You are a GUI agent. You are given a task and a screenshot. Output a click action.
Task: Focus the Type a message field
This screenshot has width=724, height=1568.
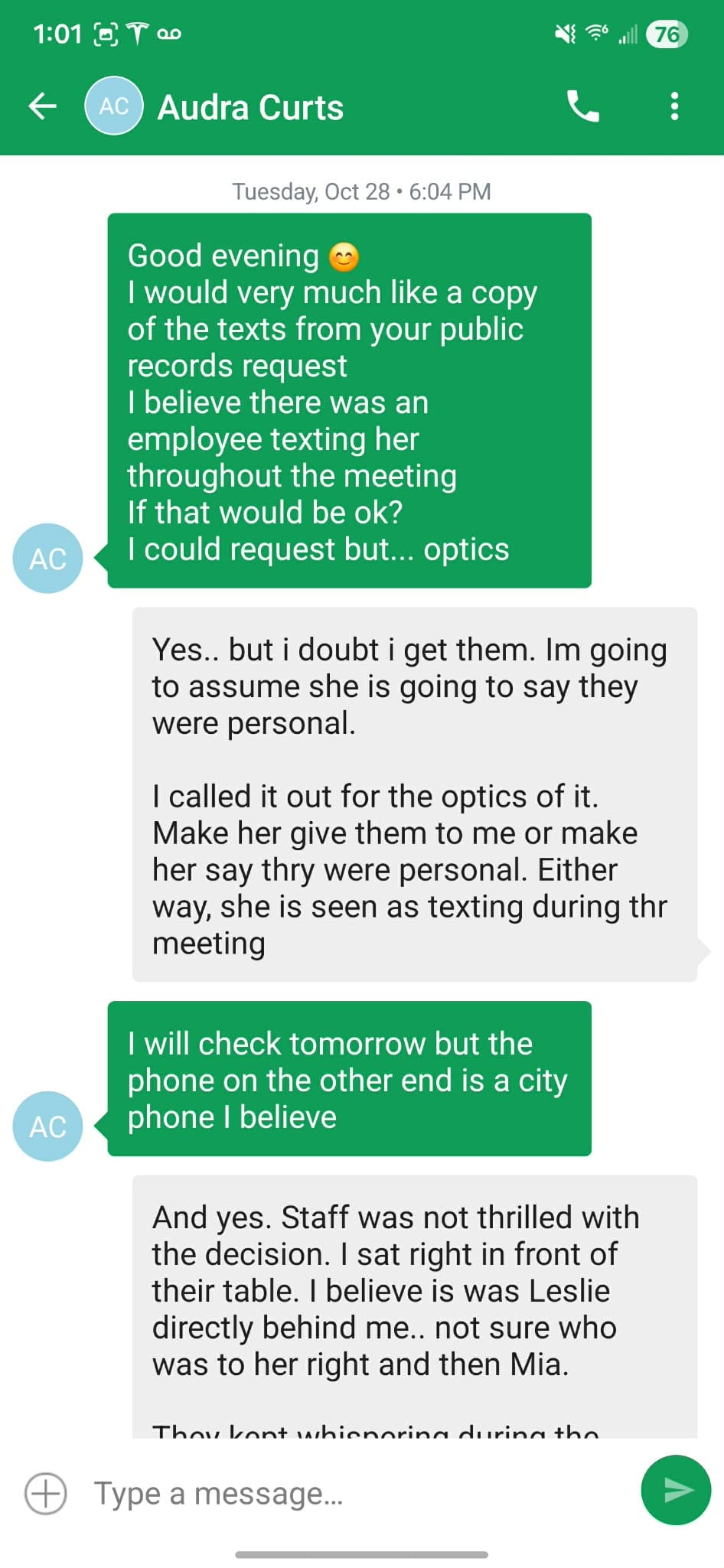tap(344, 1493)
